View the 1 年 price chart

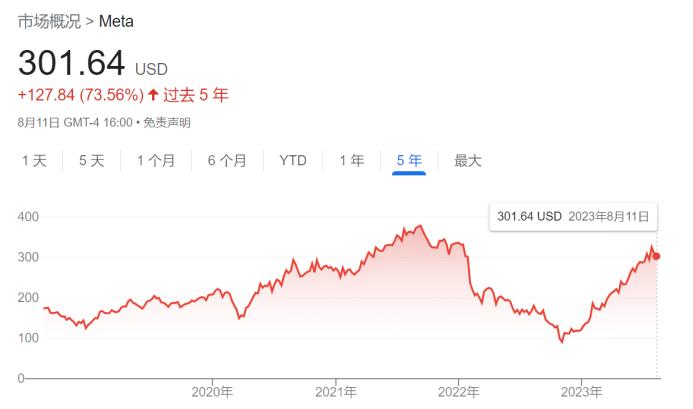coord(351,160)
